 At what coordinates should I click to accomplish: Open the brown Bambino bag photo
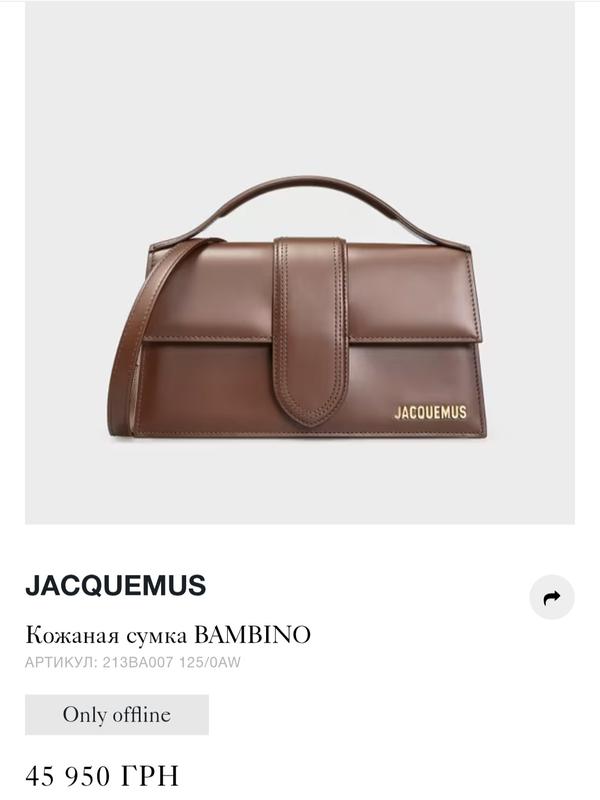300,300
